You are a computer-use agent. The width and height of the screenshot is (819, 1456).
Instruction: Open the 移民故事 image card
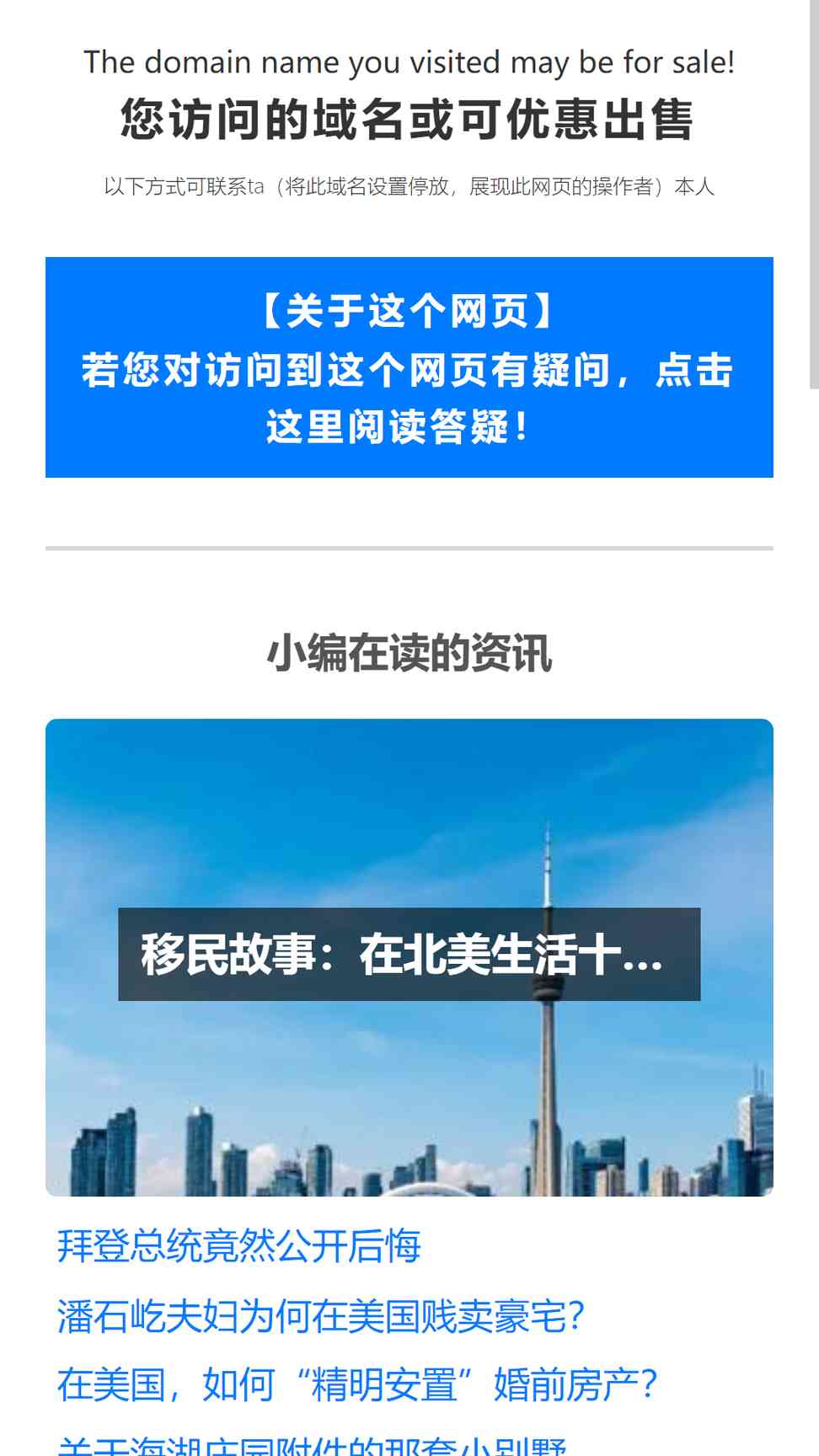click(x=409, y=957)
